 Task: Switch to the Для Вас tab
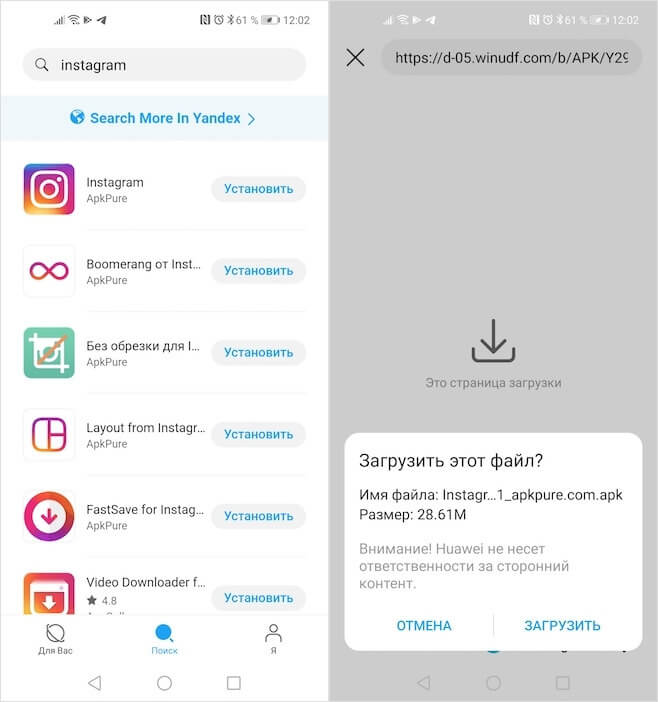pos(55,639)
